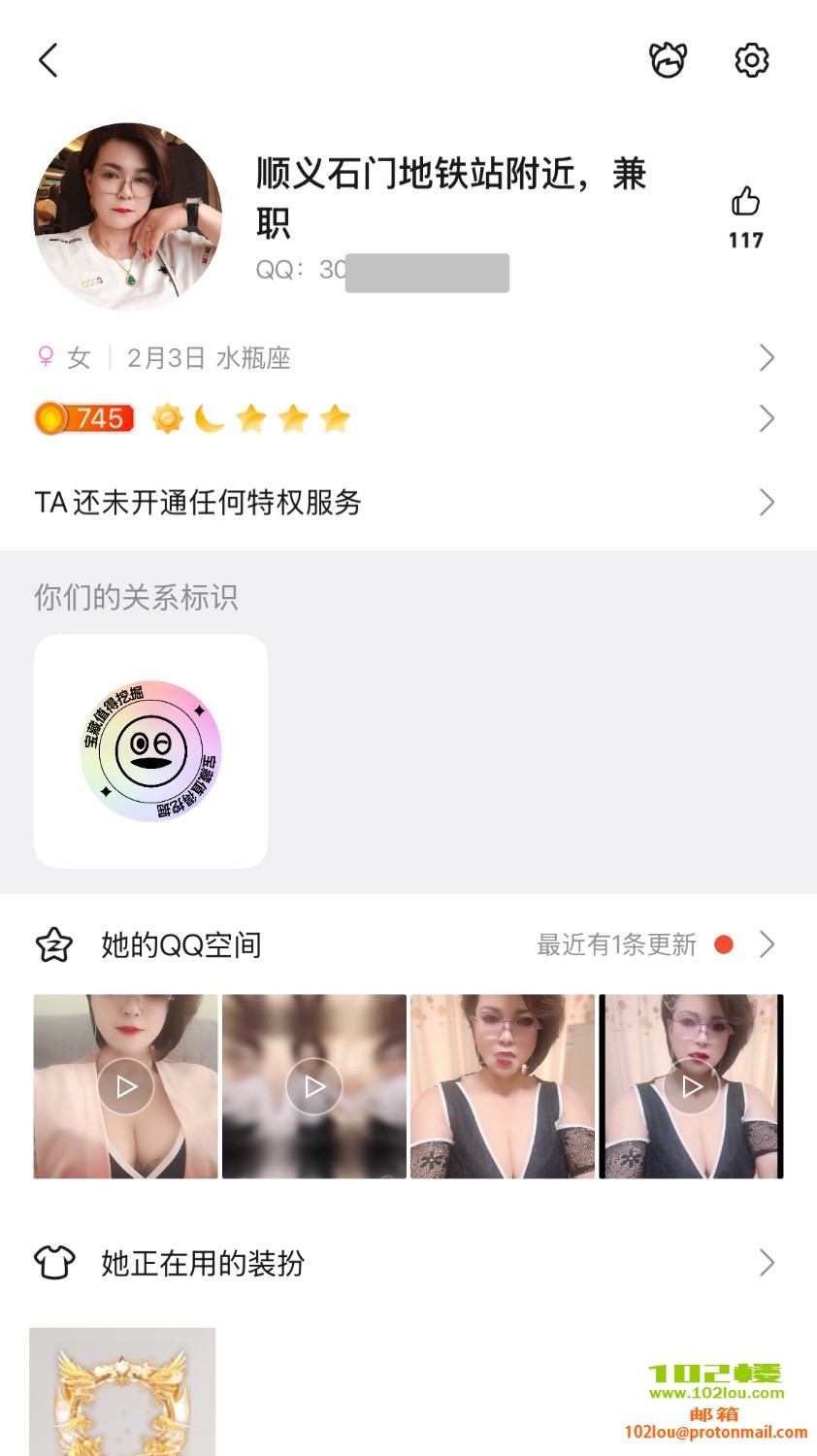This screenshot has height=1456, width=817.
Task: Open the golden frame decoration item
Action: (122, 1393)
